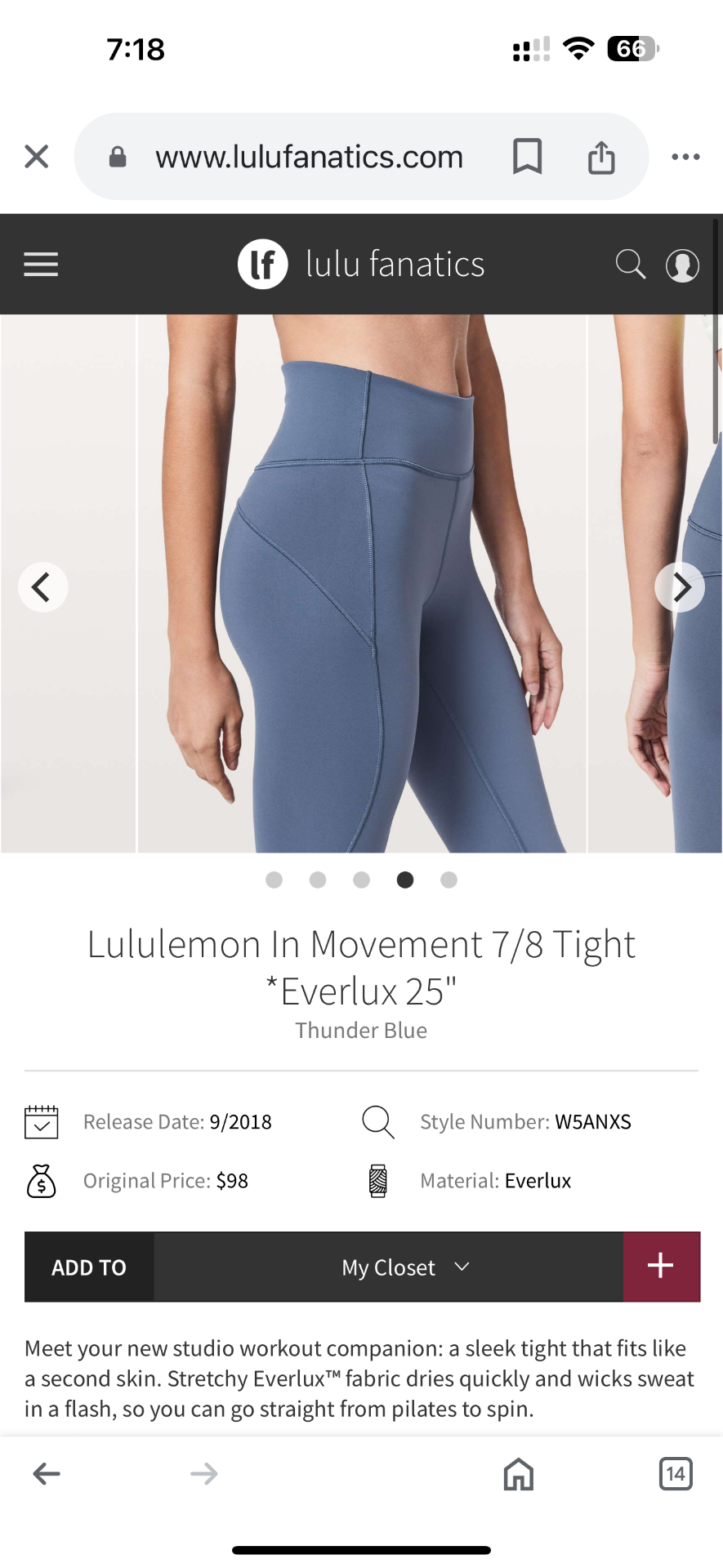
Task: Add item with the plus button
Action: click(x=661, y=1267)
